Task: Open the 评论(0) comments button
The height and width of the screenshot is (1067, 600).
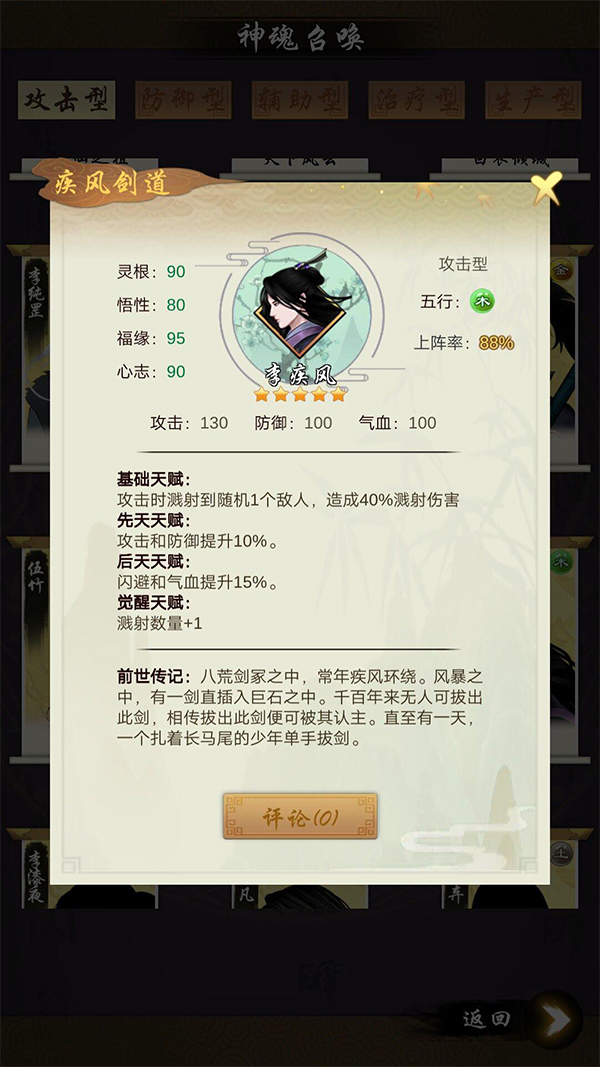Action: point(300,816)
